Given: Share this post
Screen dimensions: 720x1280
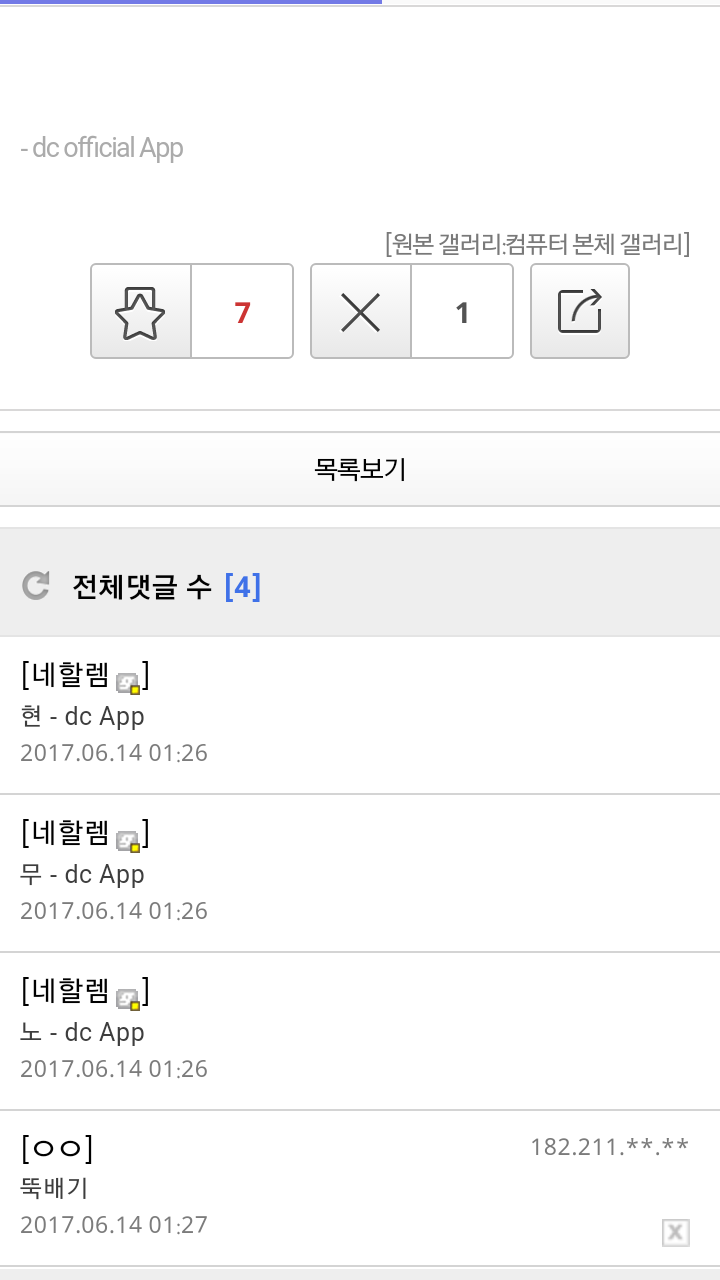Looking at the screenshot, I should pos(579,312).
